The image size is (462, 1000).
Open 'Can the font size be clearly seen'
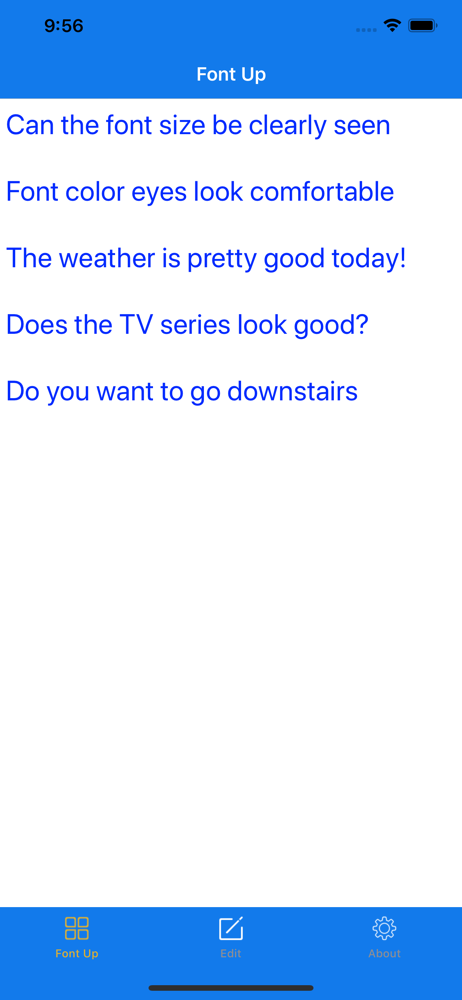231,126
